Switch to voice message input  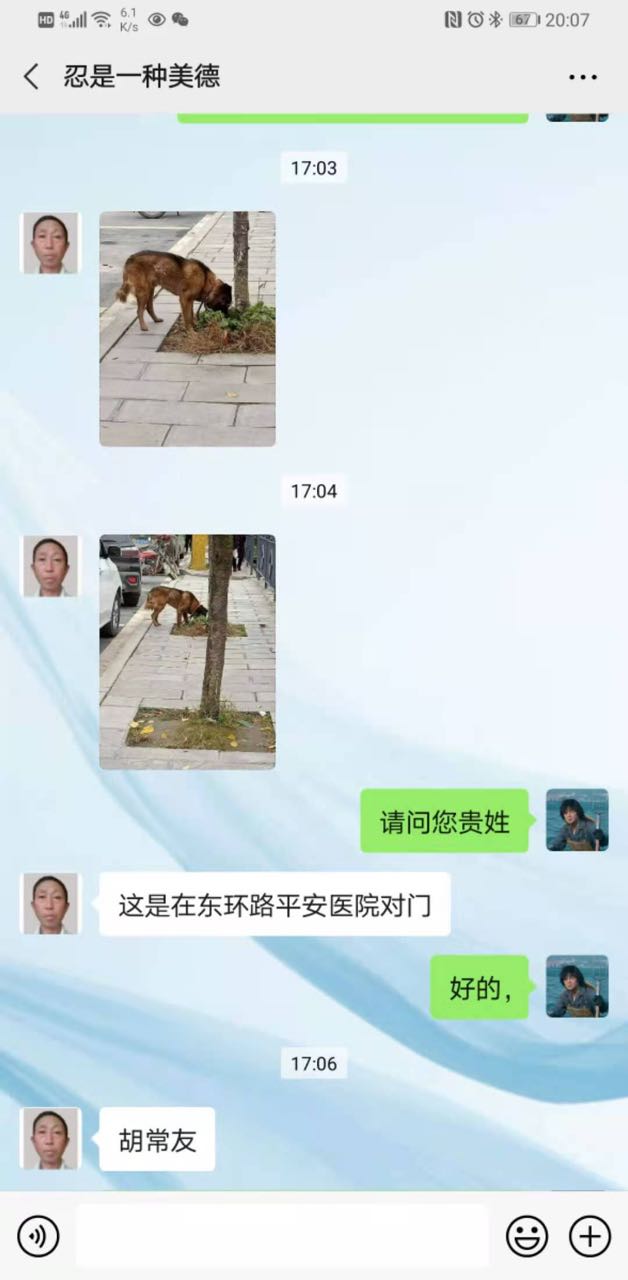[38, 1237]
